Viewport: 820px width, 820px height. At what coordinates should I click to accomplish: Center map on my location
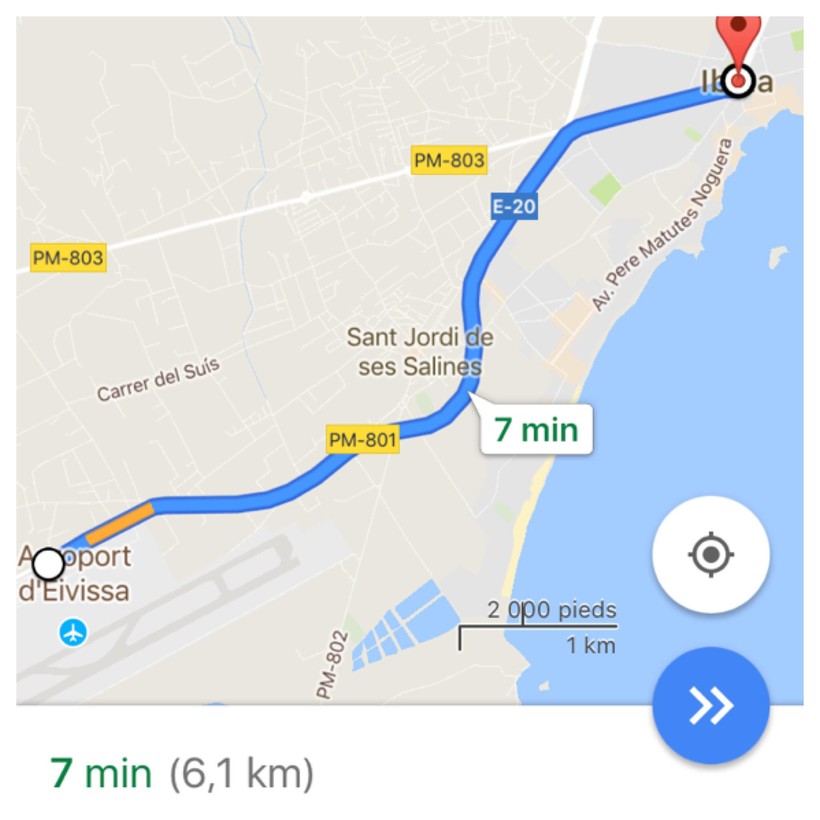click(x=710, y=553)
